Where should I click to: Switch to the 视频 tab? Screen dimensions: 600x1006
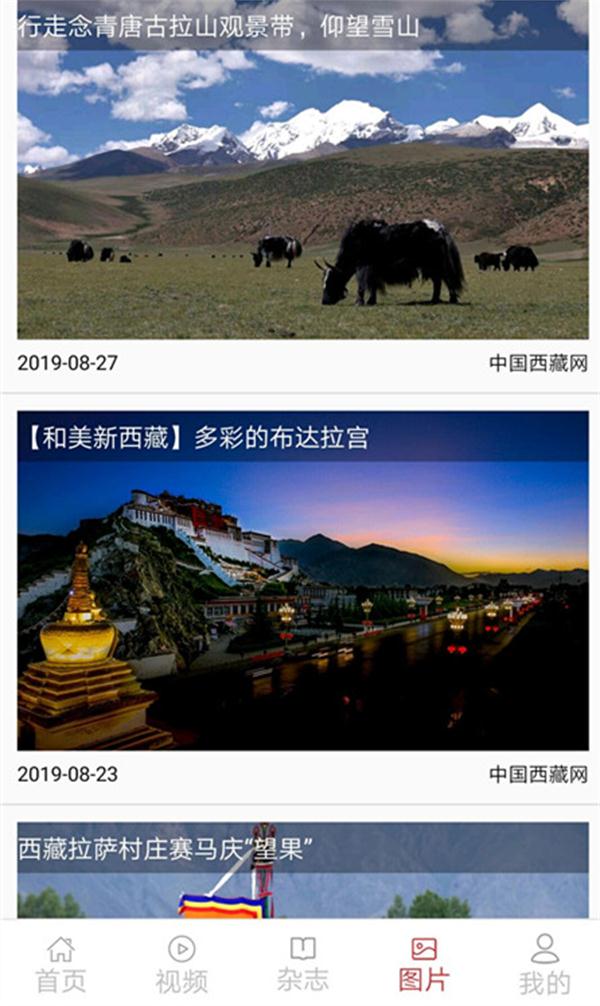coord(181,964)
